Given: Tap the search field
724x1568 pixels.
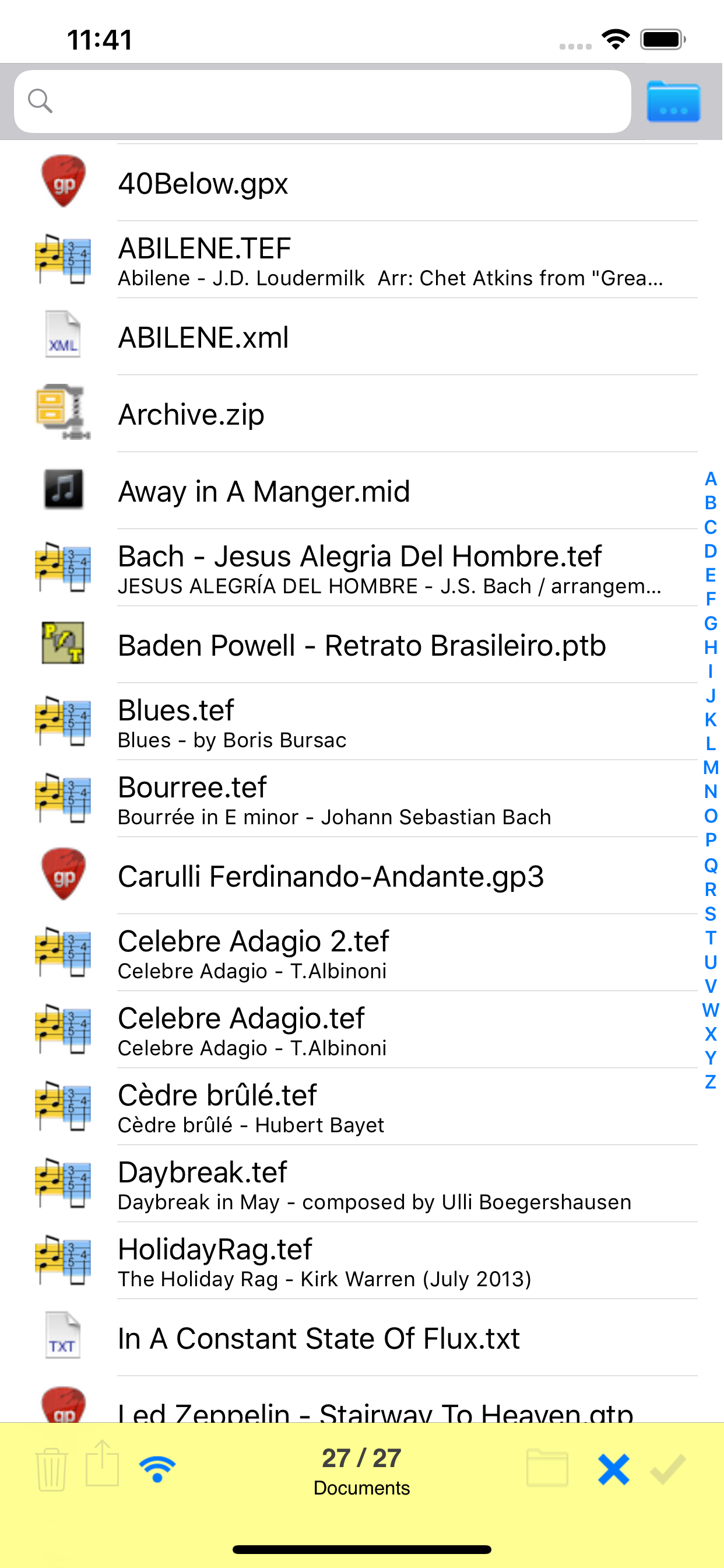Looking at the screenshot, I should tap(322, 101).
